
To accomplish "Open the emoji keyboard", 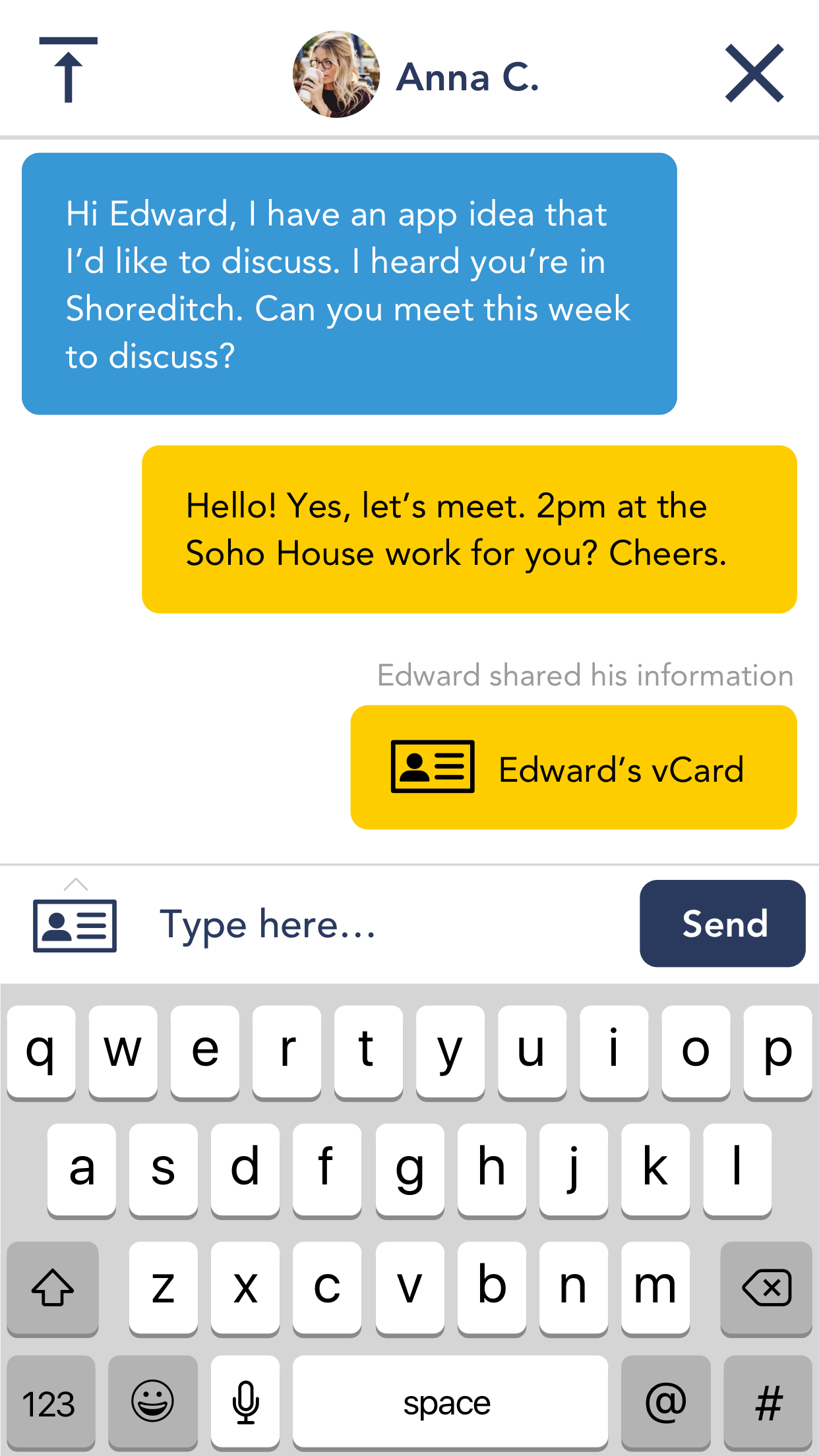I will click(152, 1403).
